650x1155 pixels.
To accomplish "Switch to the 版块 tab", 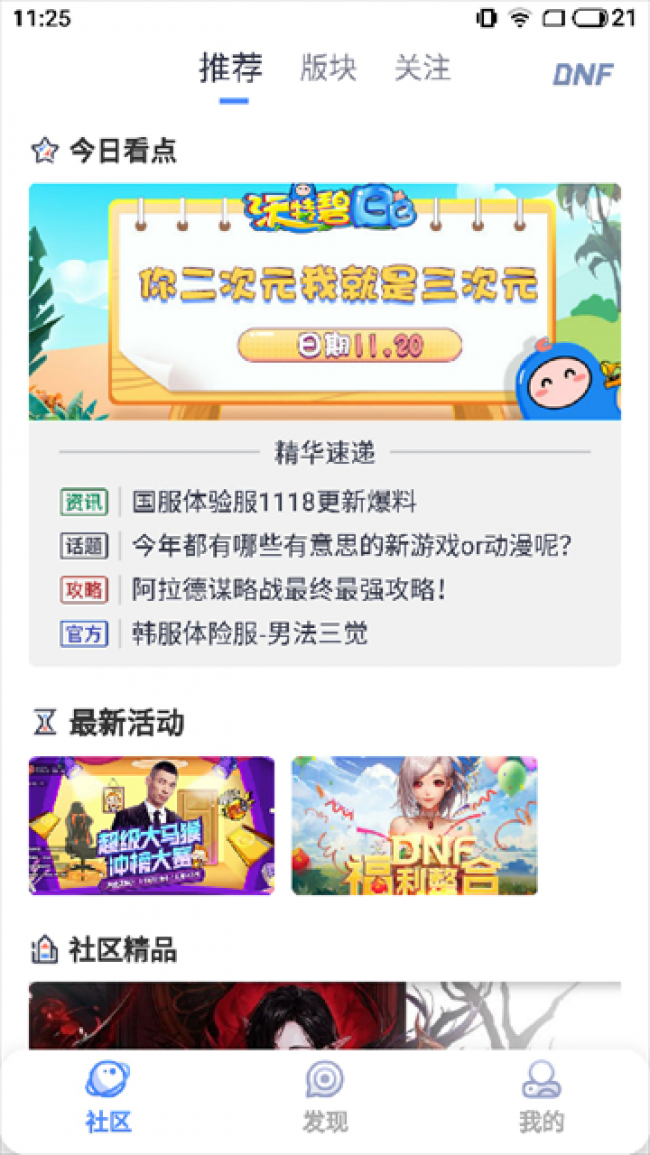I will pyautogui.click(x=328, y=69).
